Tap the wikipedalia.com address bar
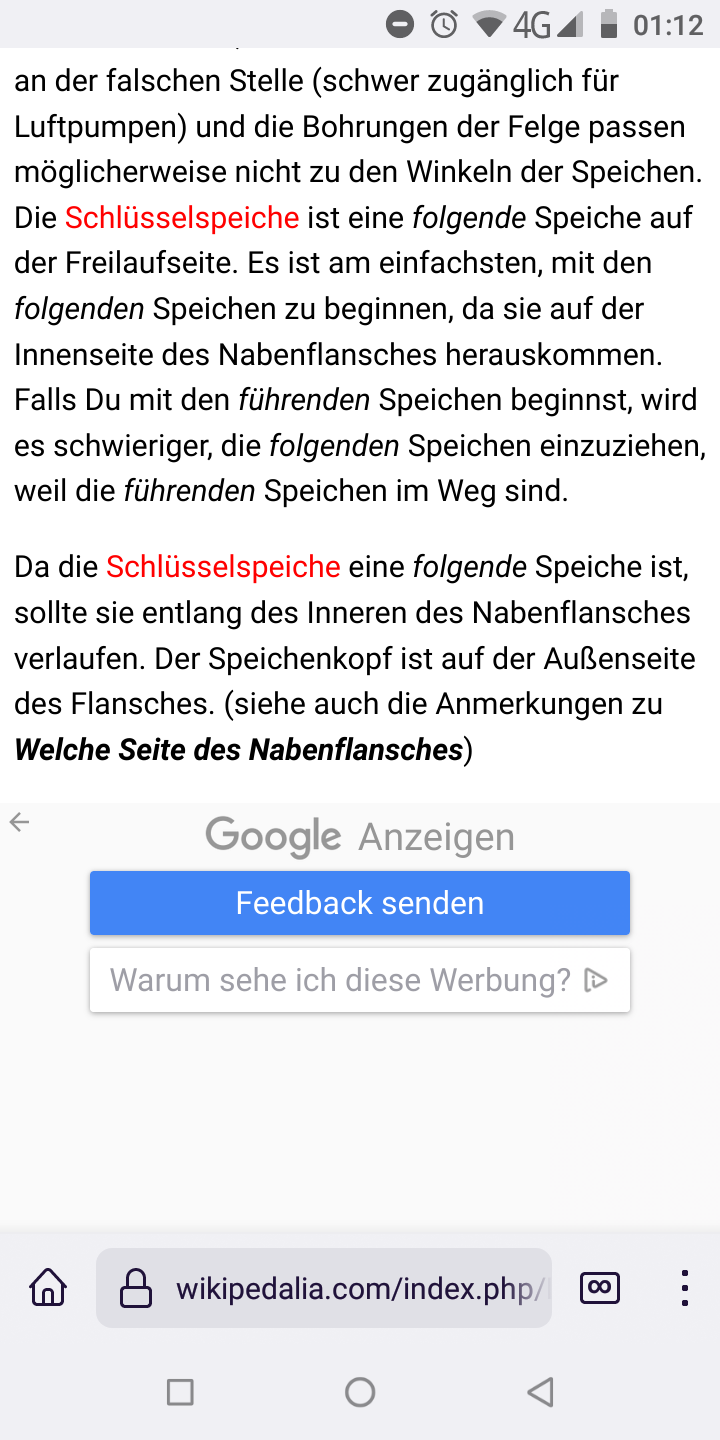This screenshot has width=720, height=1440. 340,1288
